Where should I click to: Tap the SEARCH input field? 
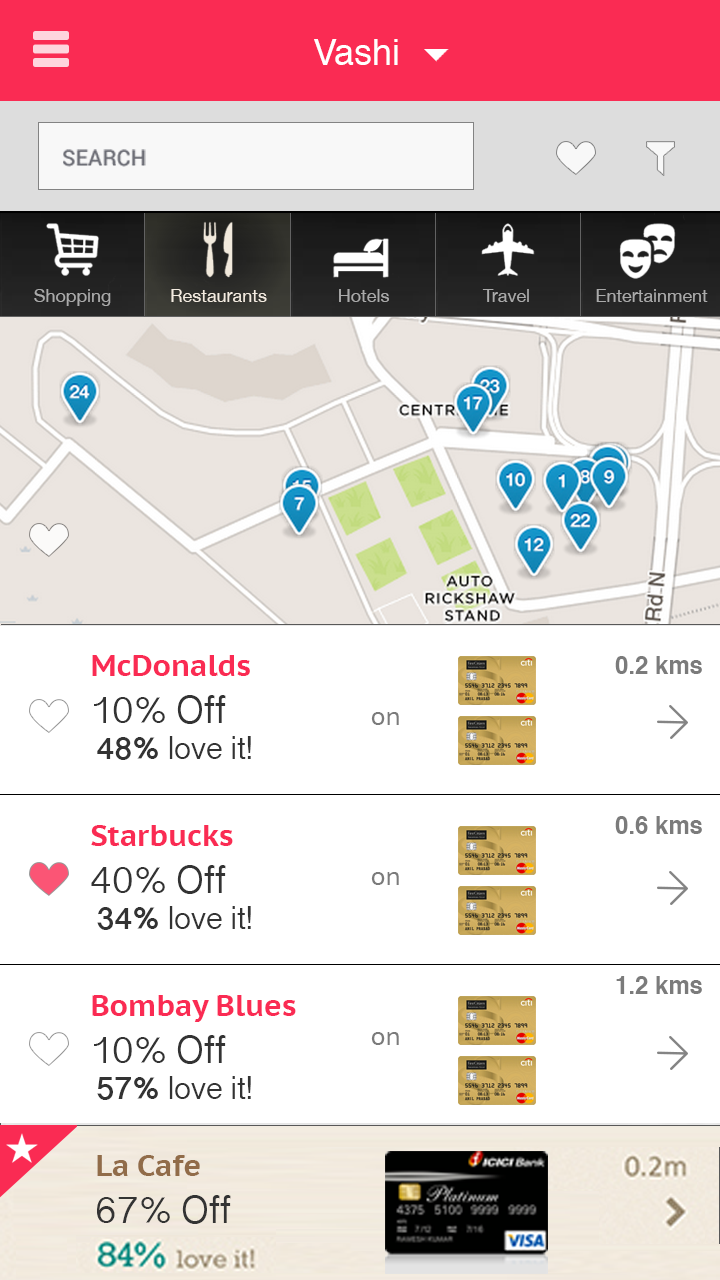(x=255, y=156)
